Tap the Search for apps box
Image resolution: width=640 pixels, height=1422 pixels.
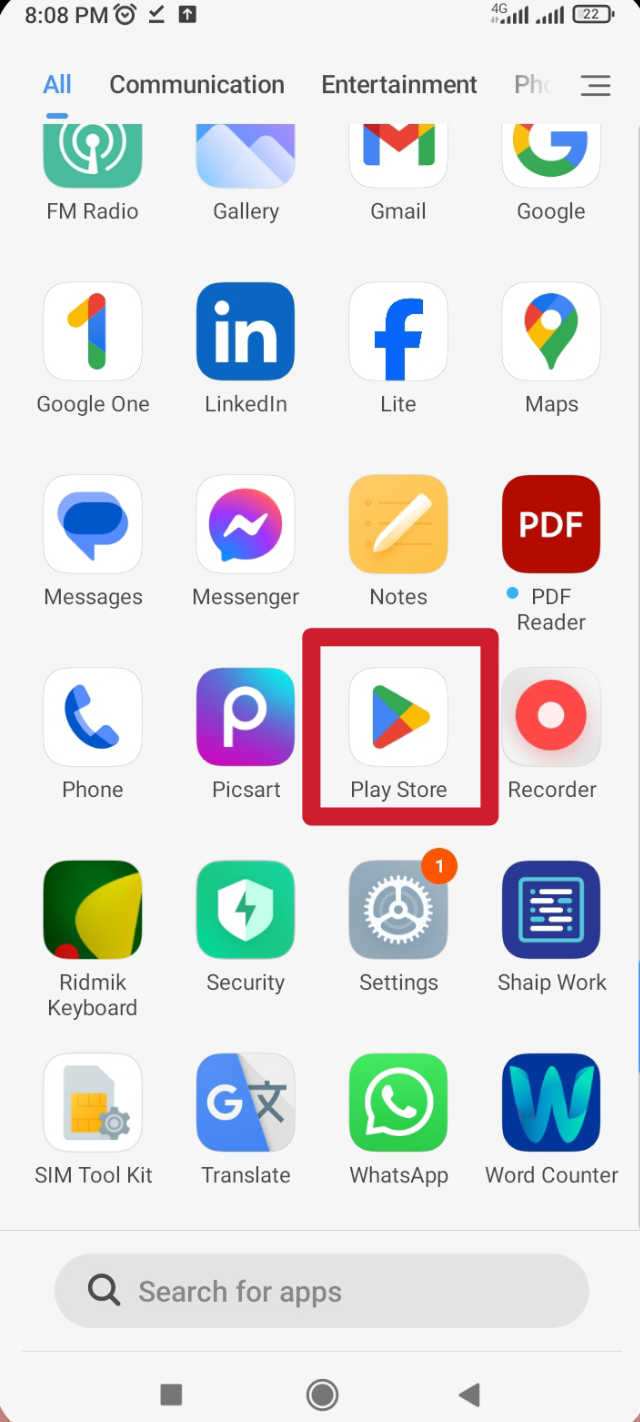coord(321,1291)
